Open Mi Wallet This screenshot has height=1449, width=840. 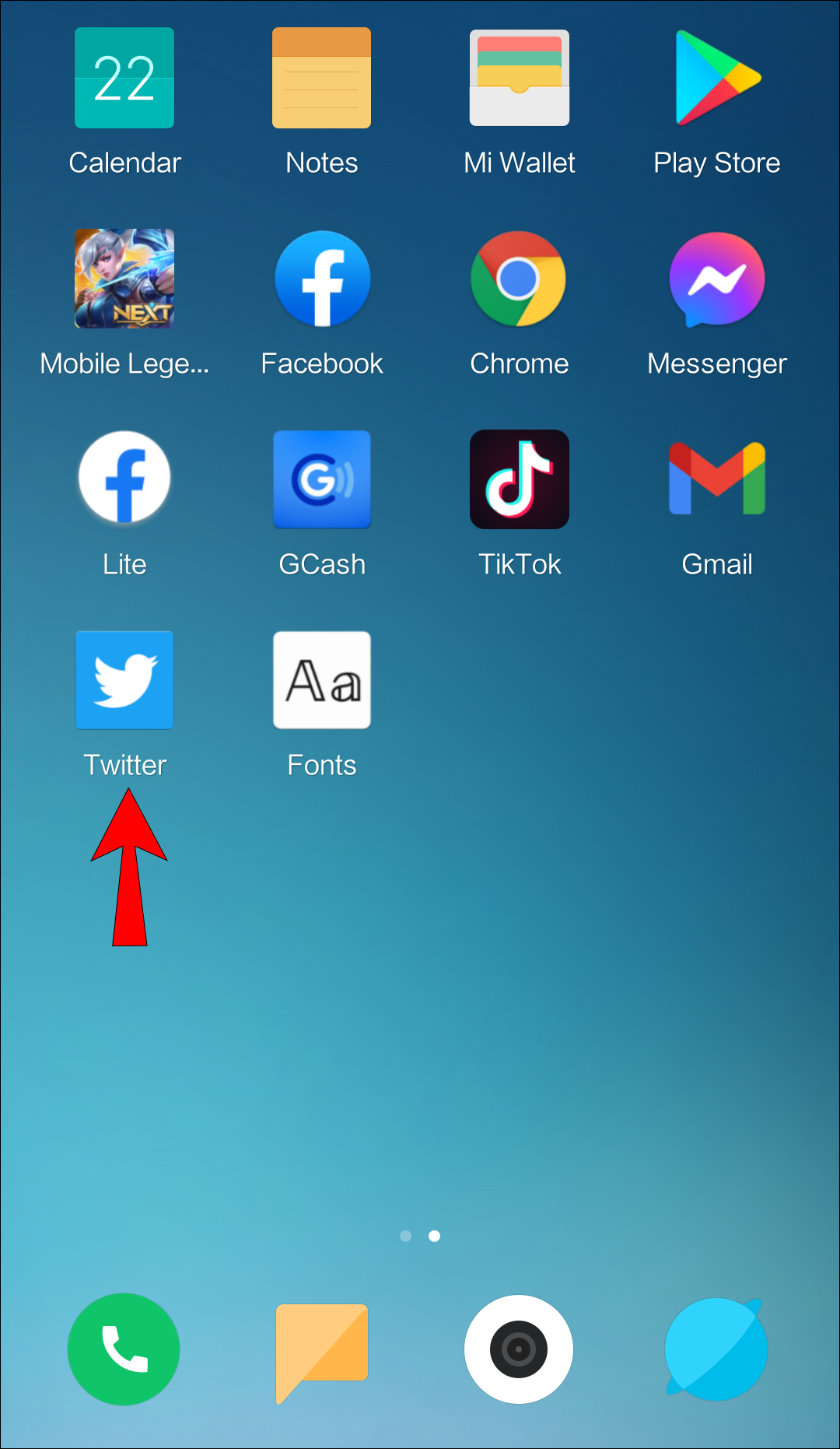(520, 78)
